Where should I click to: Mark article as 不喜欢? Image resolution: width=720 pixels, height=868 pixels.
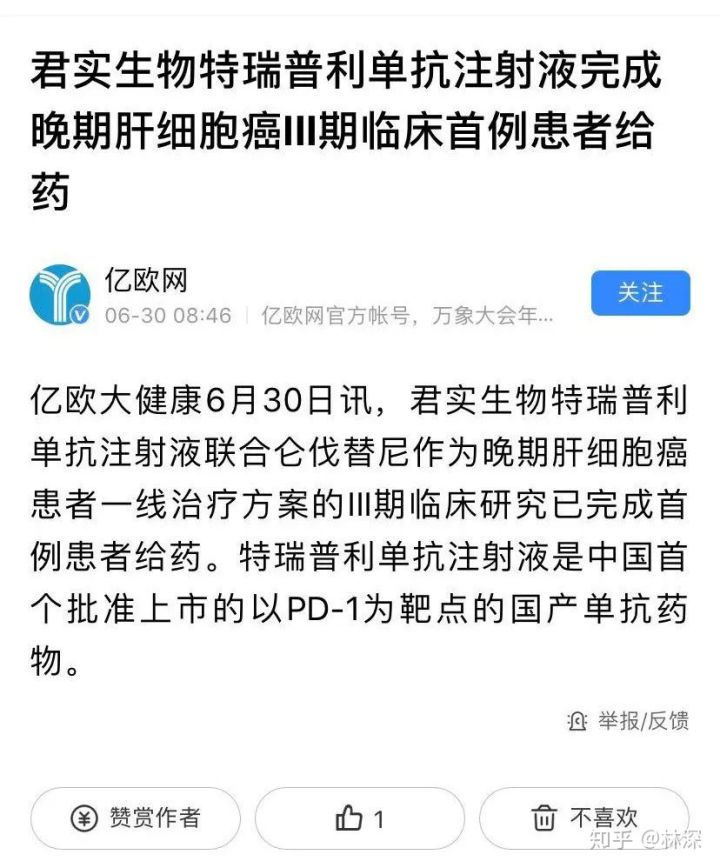[x=584, y=817]
